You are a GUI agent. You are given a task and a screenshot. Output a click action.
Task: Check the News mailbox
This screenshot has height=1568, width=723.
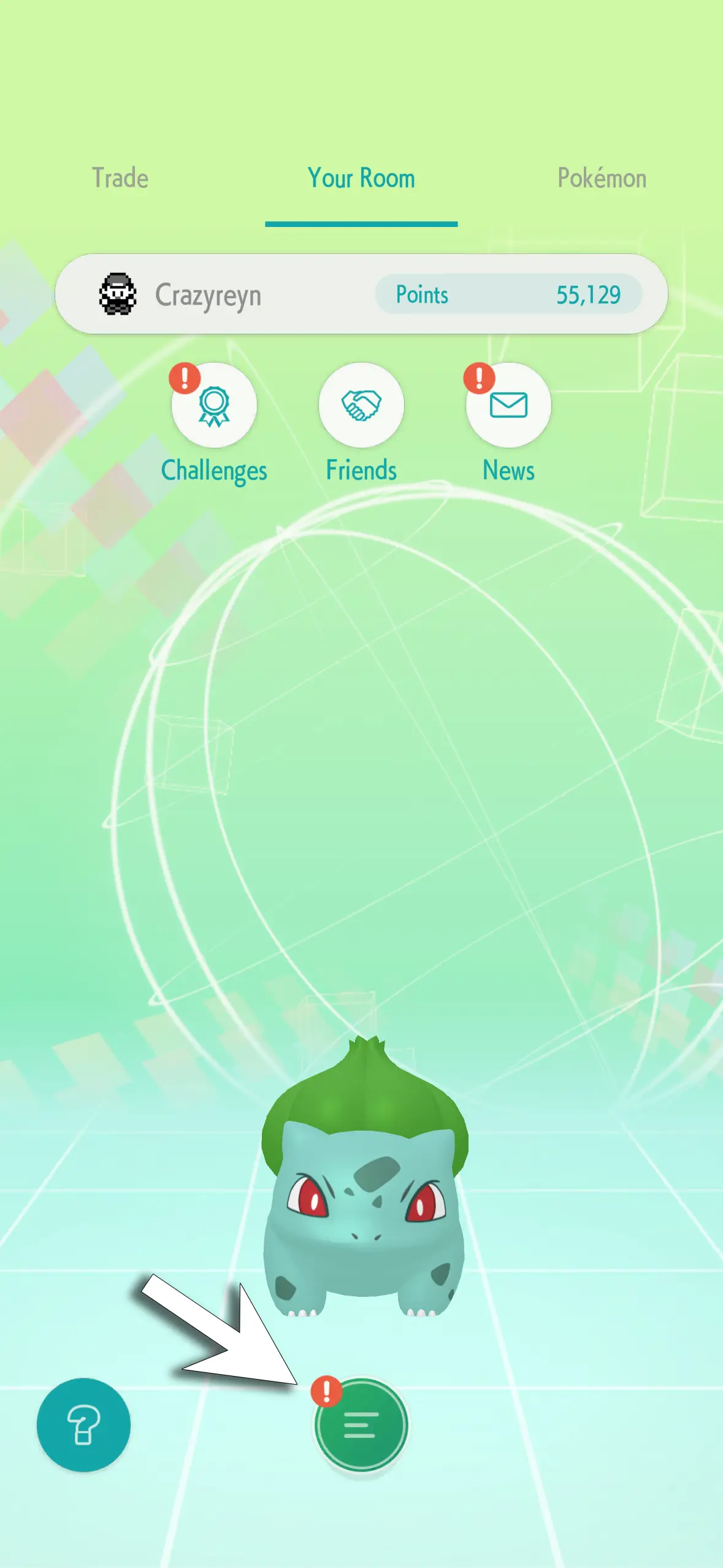coord(508,405)
